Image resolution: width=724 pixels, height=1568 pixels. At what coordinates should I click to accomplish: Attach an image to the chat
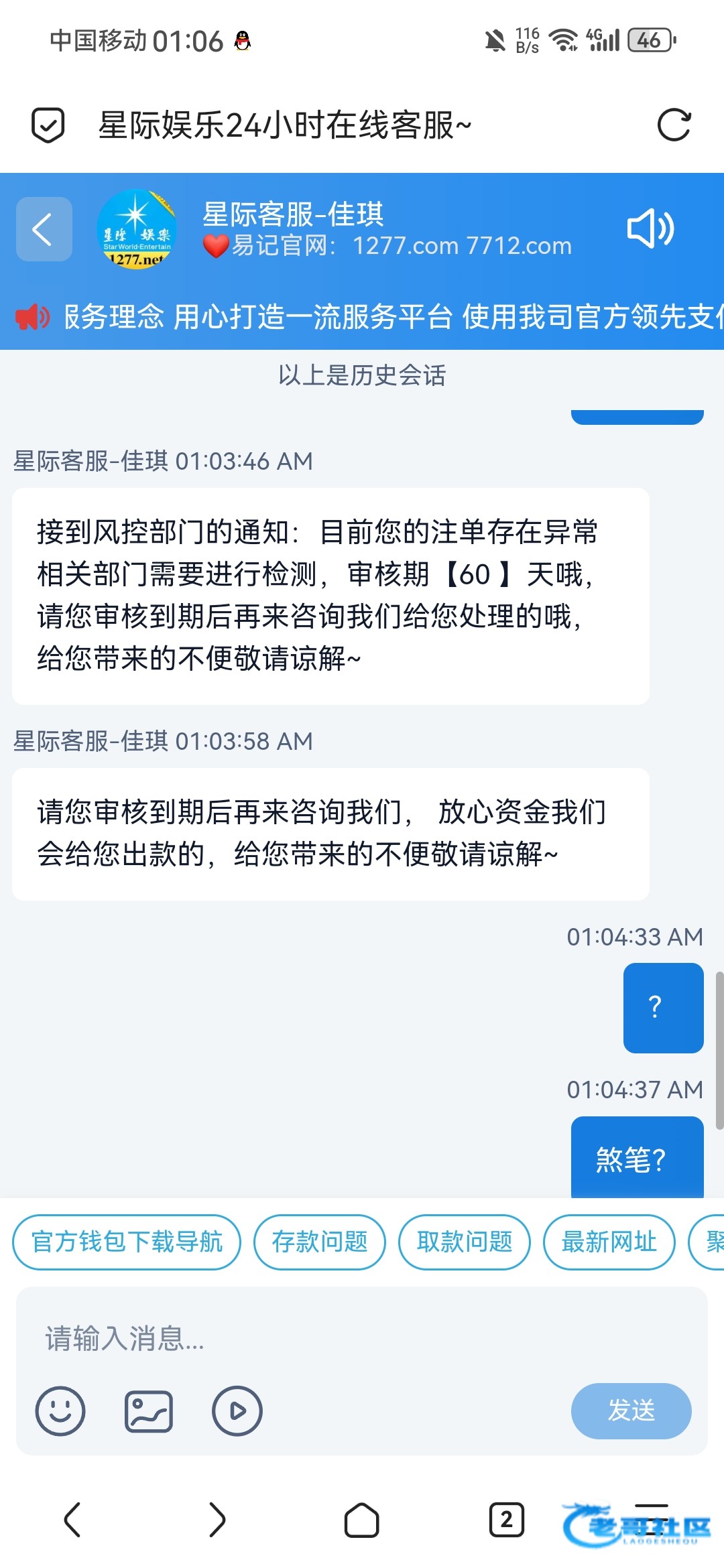coord(149,1411)
